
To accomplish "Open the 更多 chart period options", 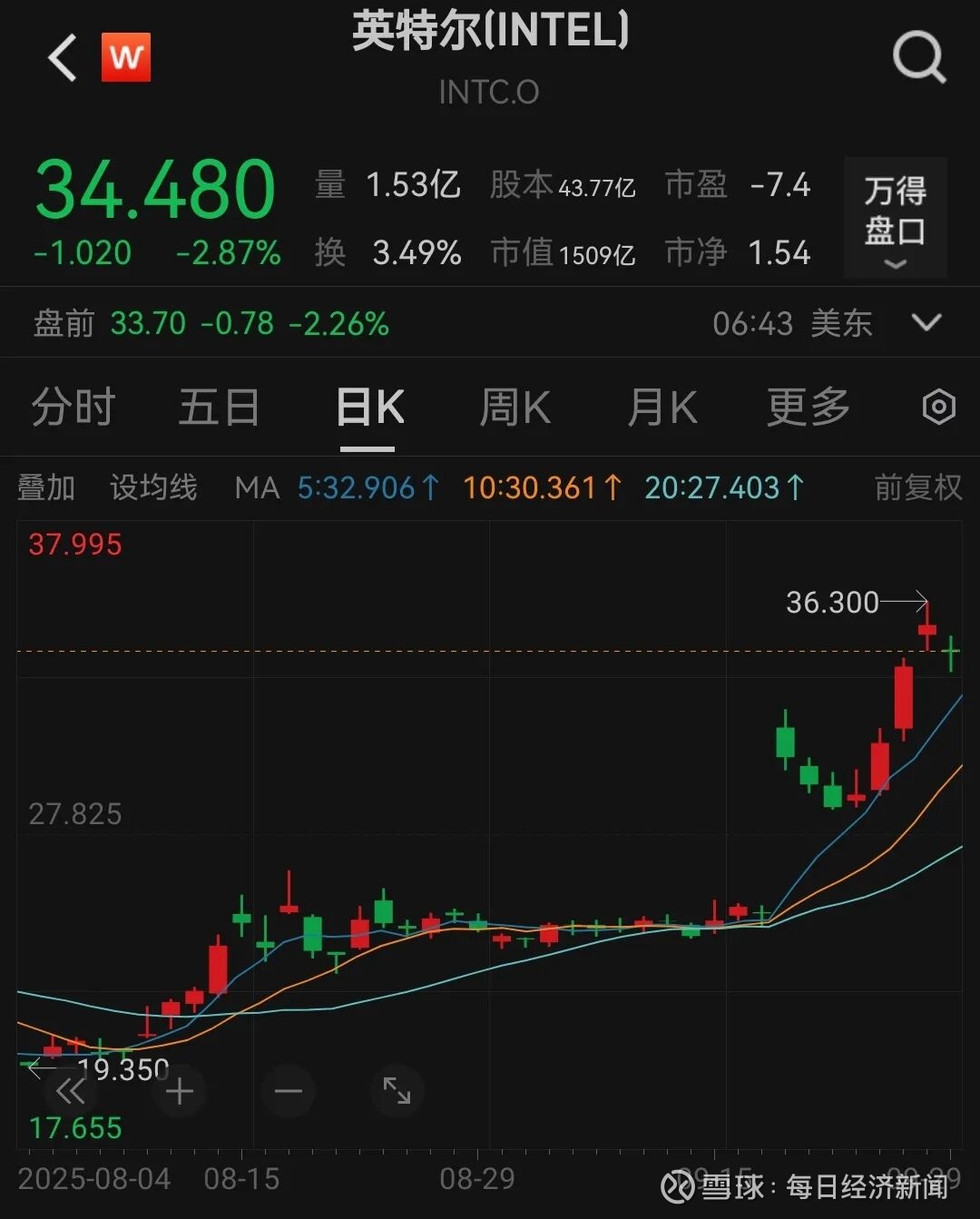I will click(x=808, y=407).
